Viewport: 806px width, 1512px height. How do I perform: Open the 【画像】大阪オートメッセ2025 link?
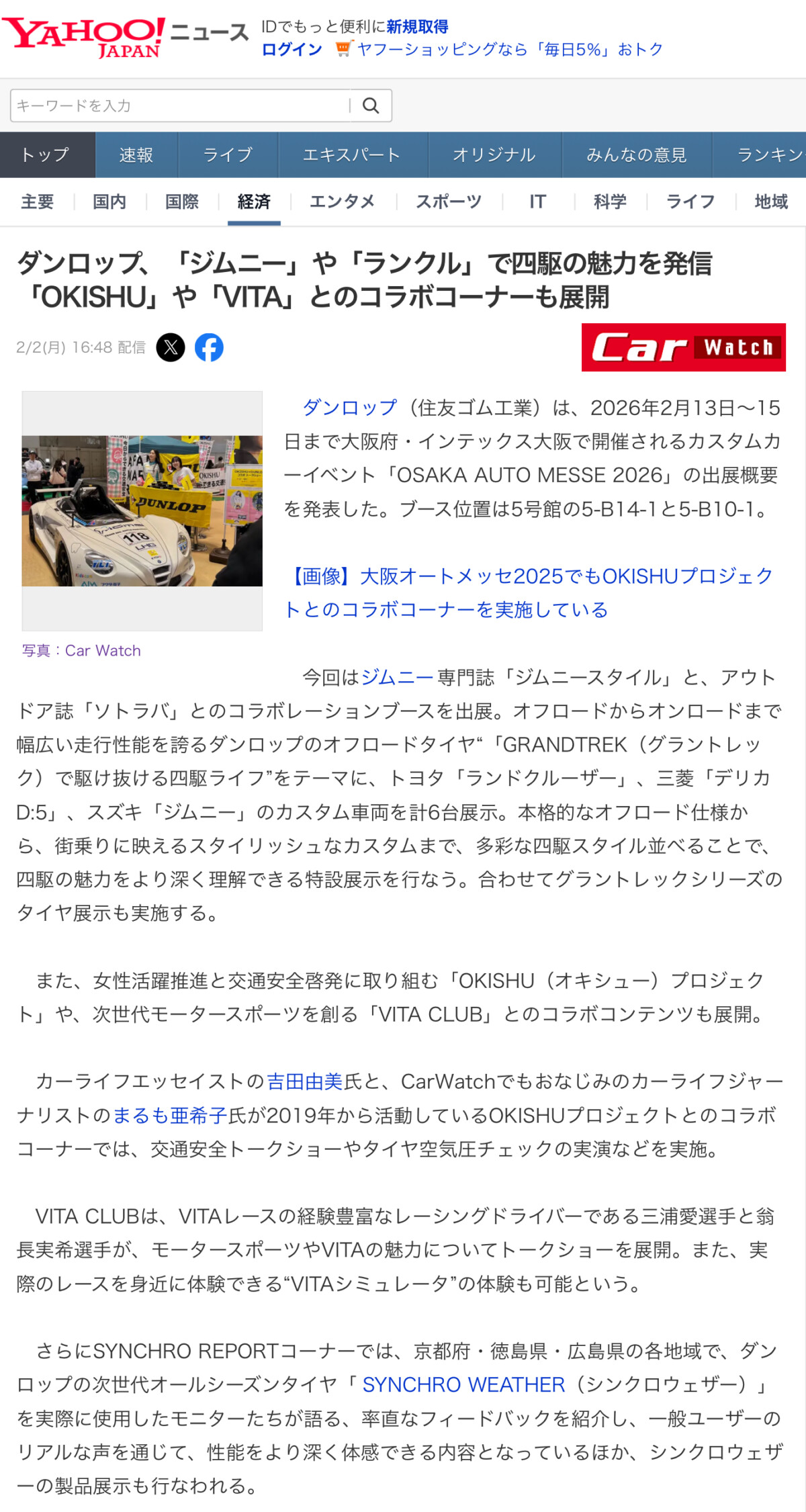coord(529,576)
